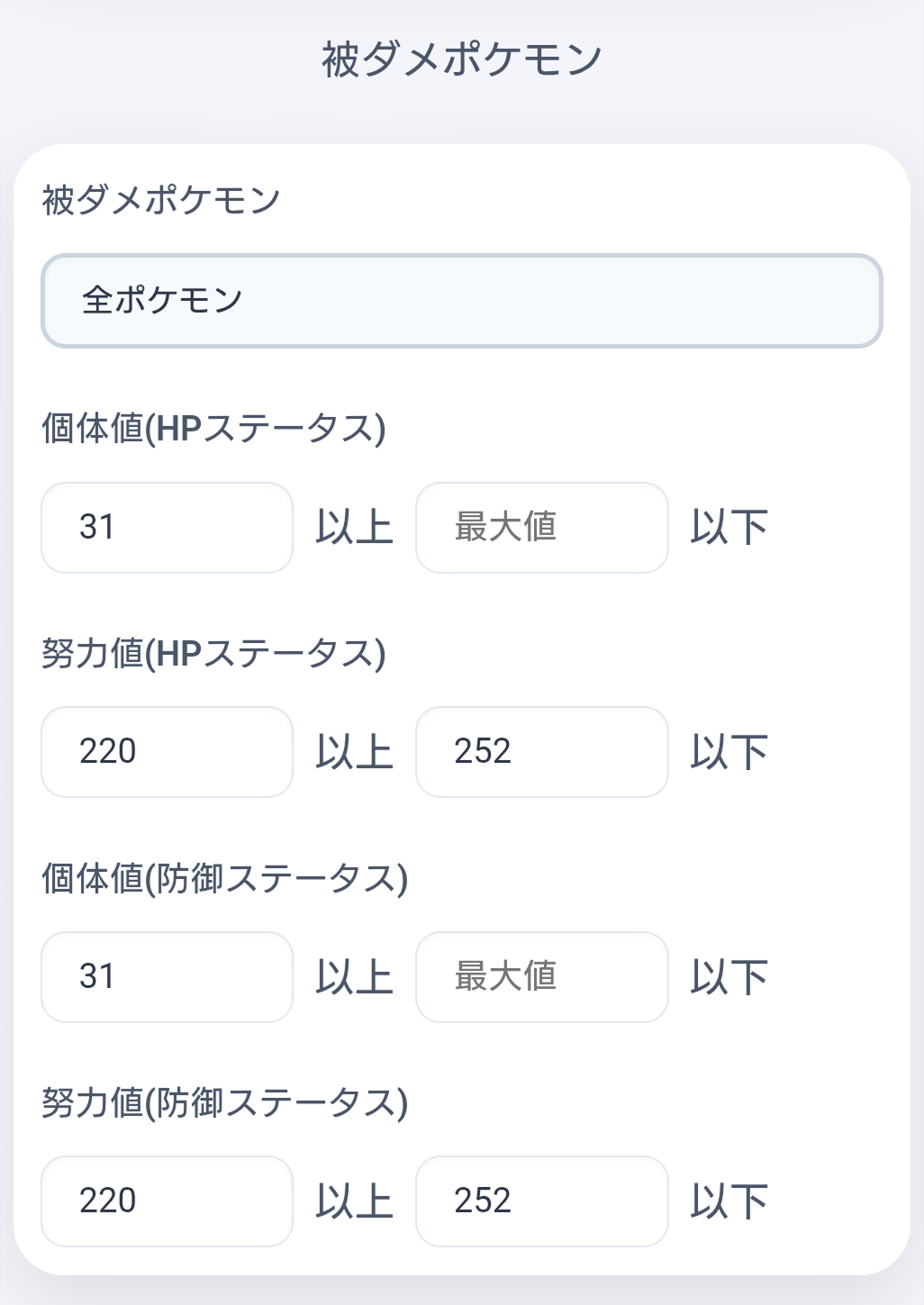This screenshot has height=1305, width=924.
Task: Focus the 防御 努力値 upper bound field 252
Action: [540, 1201]
